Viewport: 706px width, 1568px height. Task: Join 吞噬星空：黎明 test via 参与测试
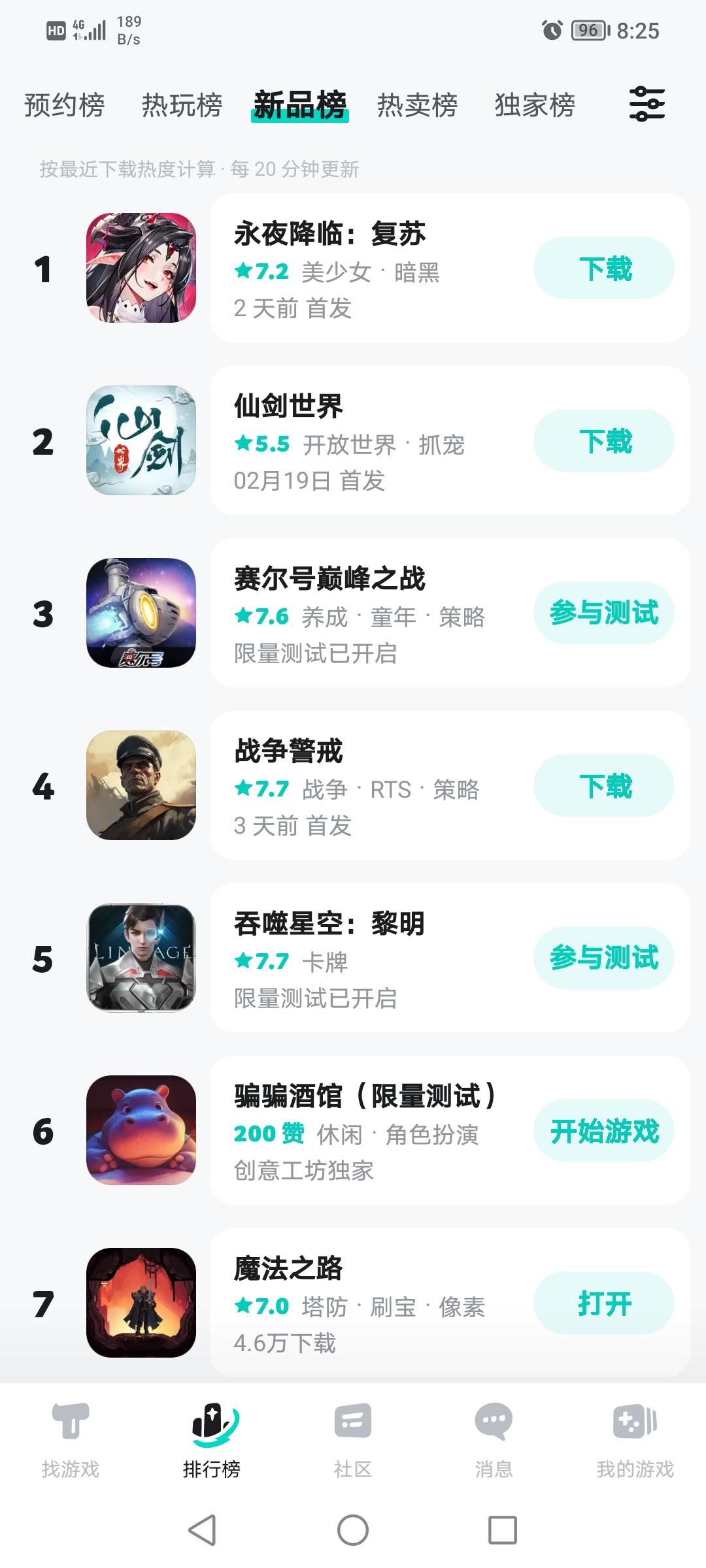coord(603,958)
